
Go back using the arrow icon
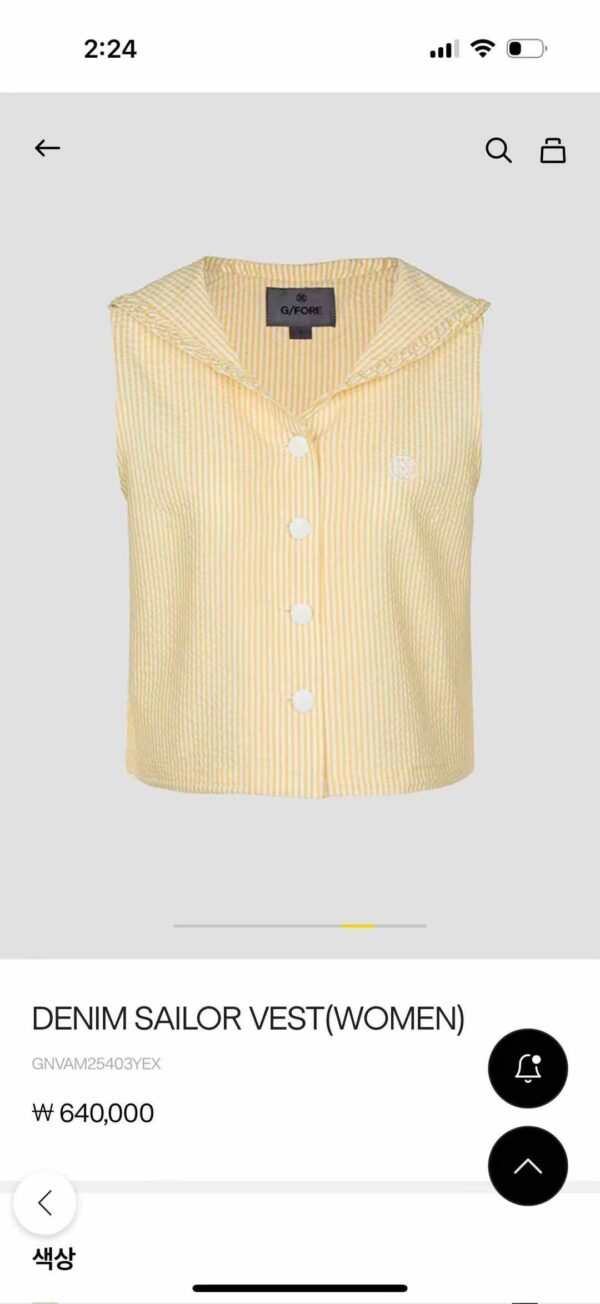coord(47,149)
